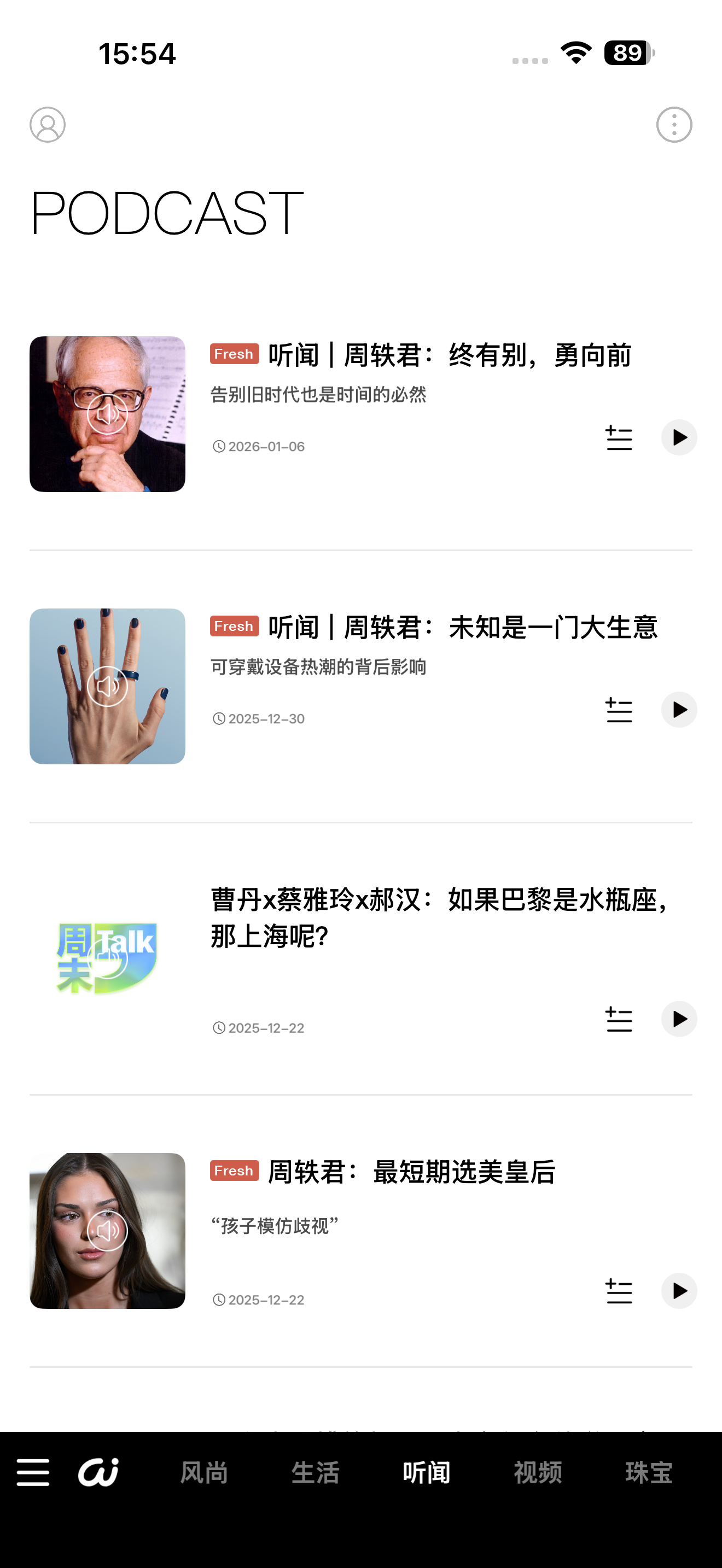This screenshot has width=722, height=1568.
Task: Switch to the 珠宝 tab
Action: tap(649, 1473)
